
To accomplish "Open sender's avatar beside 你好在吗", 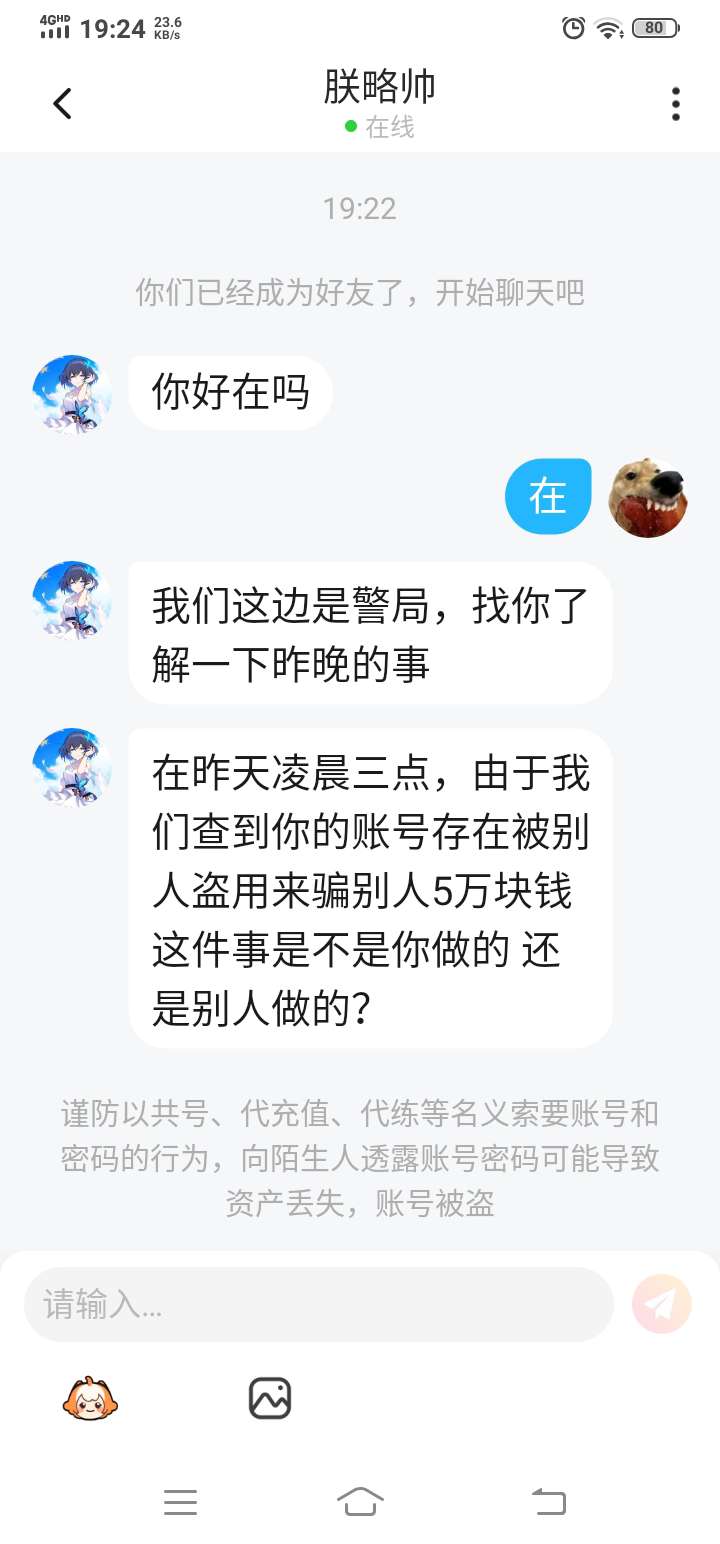I will 72,394.
